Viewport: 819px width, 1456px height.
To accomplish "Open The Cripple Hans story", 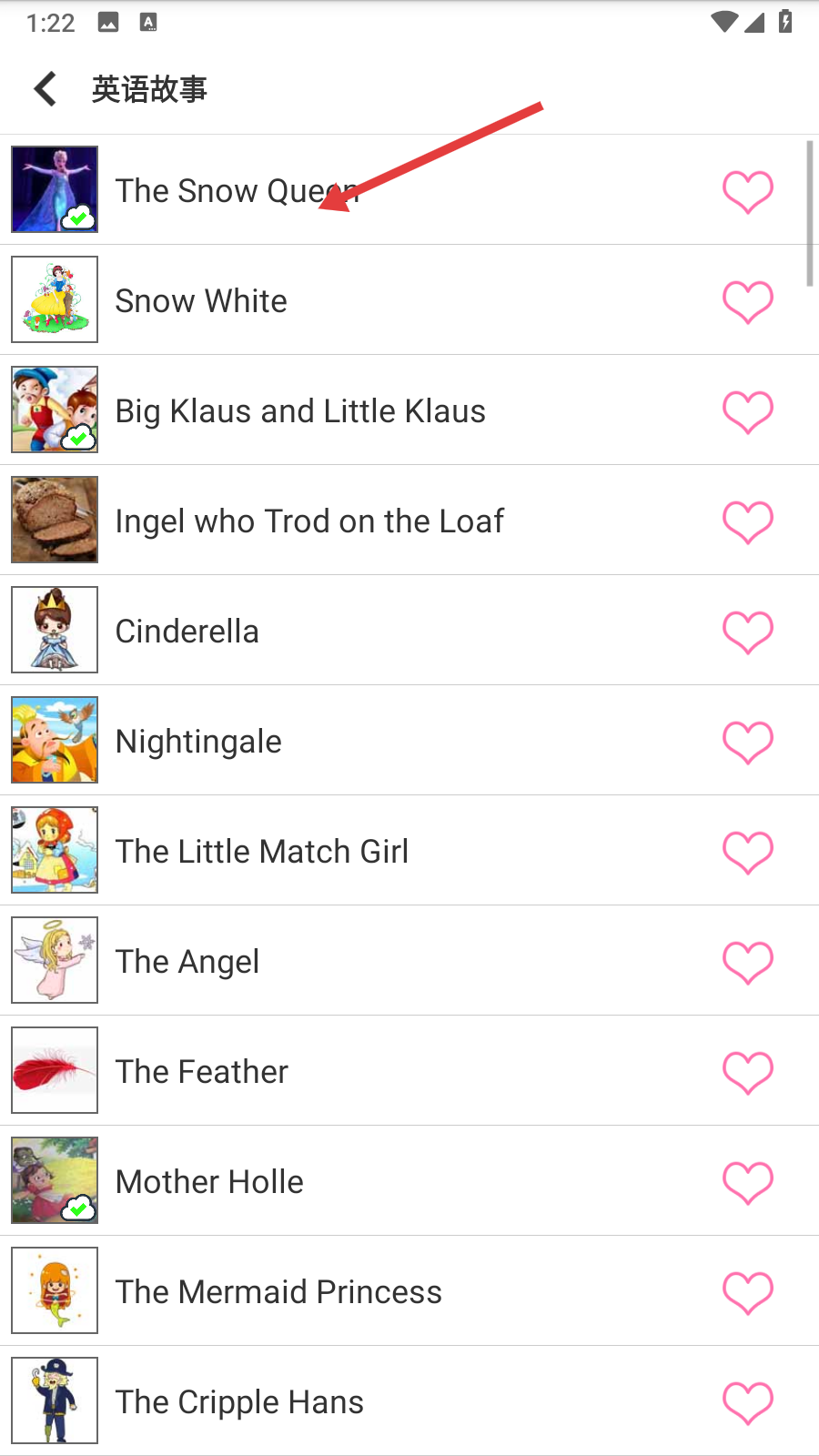I will click(x=239, y=1402).
